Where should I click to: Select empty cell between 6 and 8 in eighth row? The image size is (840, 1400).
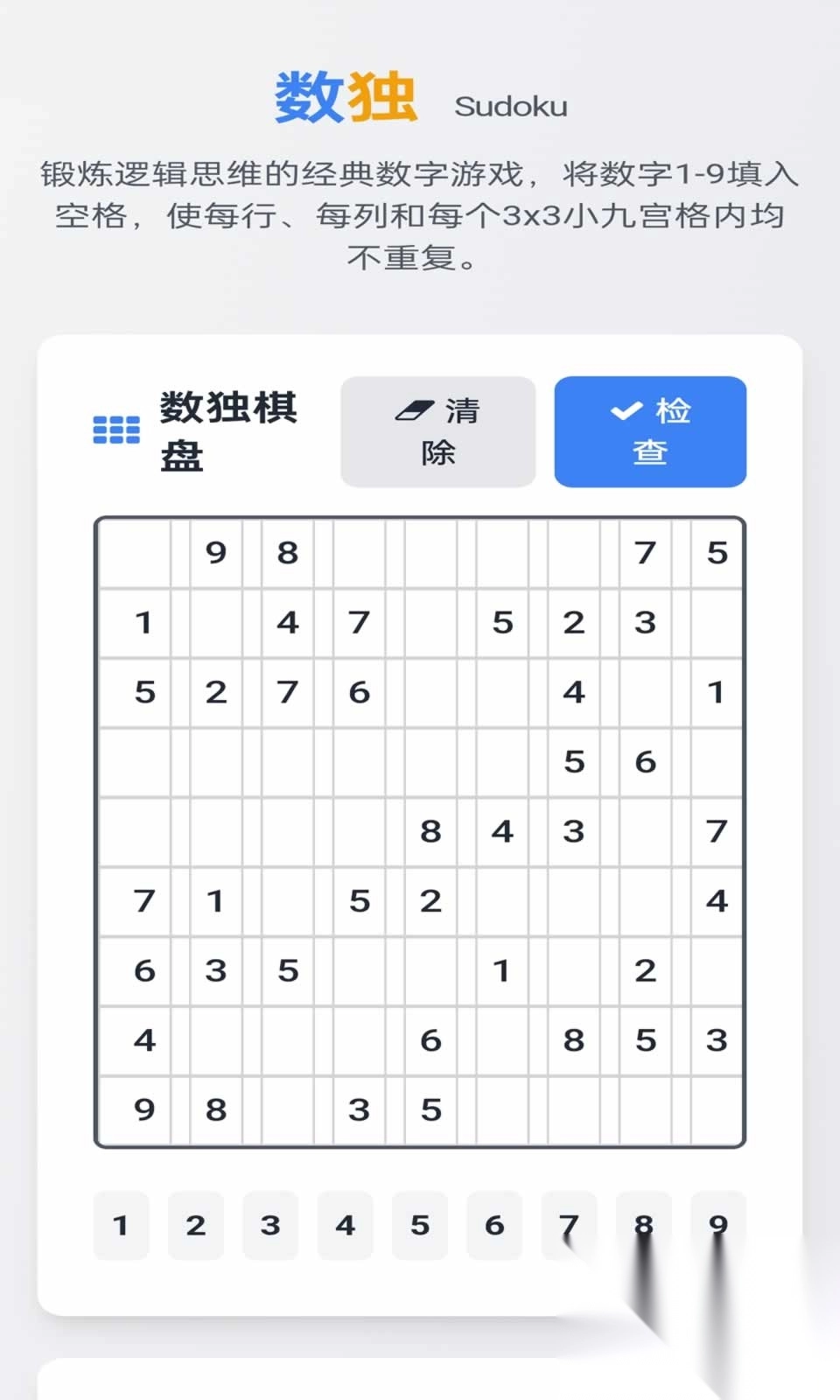502,1040
